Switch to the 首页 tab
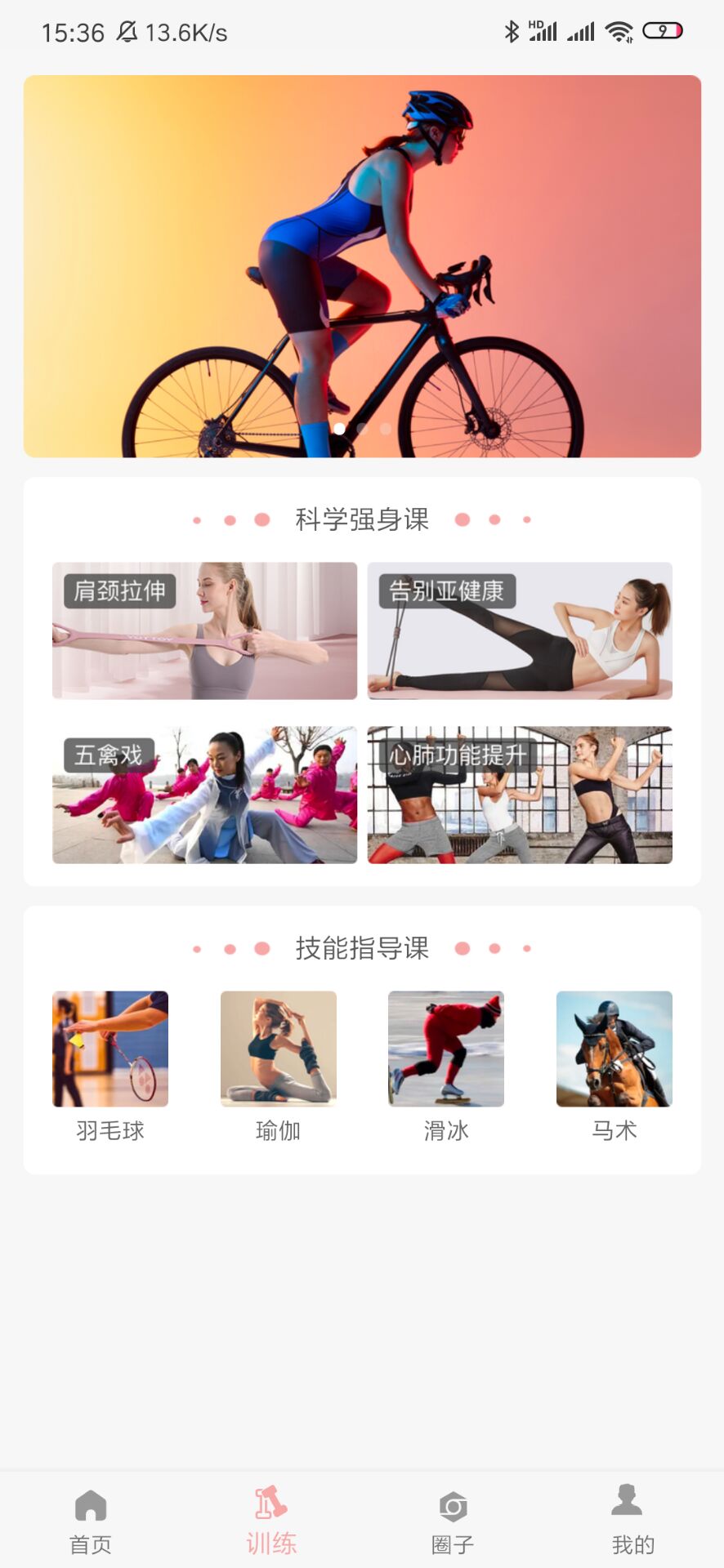This screenshot has width=724, height=1568. coord(91,1521)
